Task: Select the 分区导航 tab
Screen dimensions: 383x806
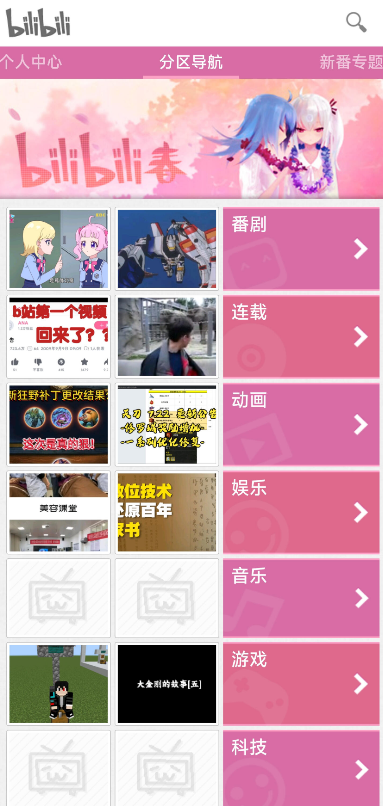Action: pos(191,62)
